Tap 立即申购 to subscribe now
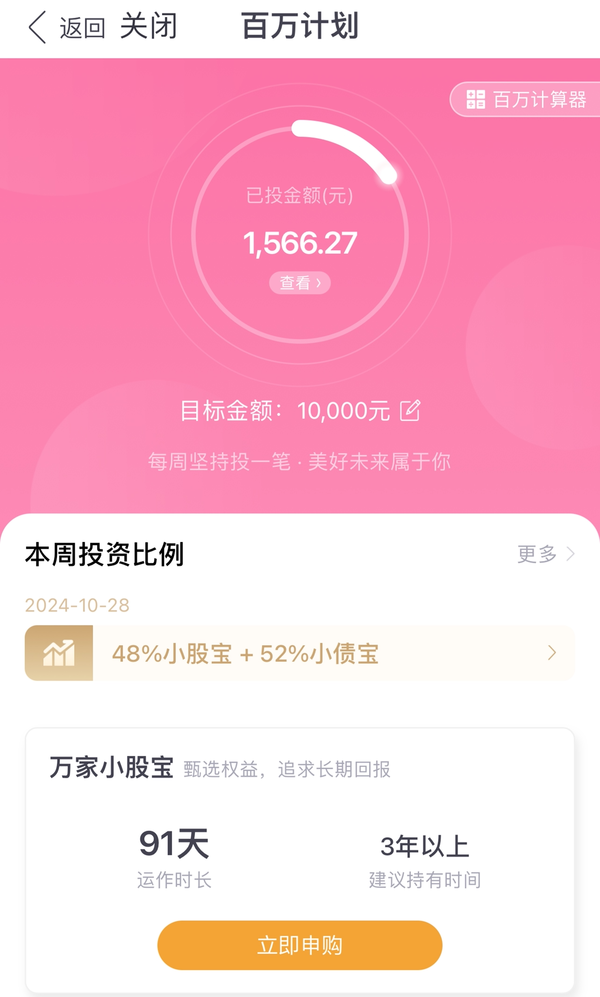This screenshot has height=997, width=600. pos(299,945)
